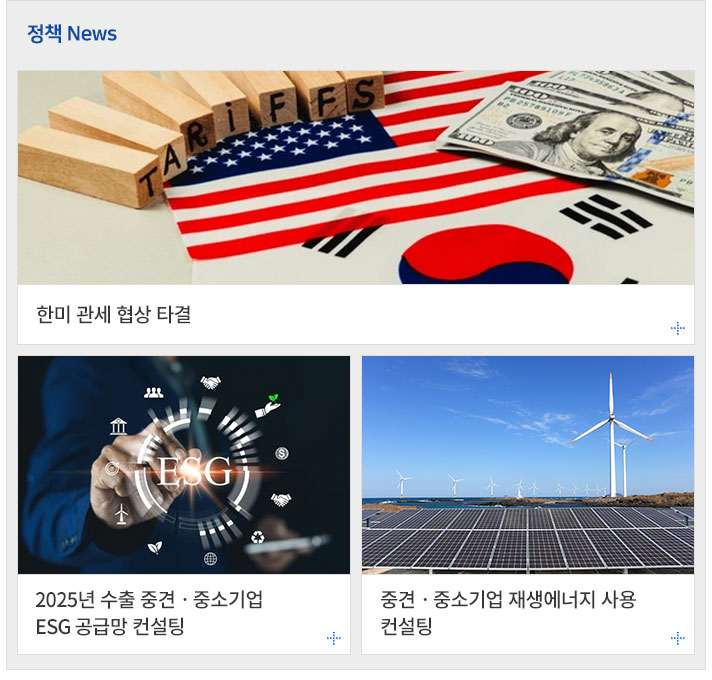Tap the plus icon on 재생에너지 사용 컨설팅
The width and height of the screenshot is (712, 680).
[x=678, y=638]
